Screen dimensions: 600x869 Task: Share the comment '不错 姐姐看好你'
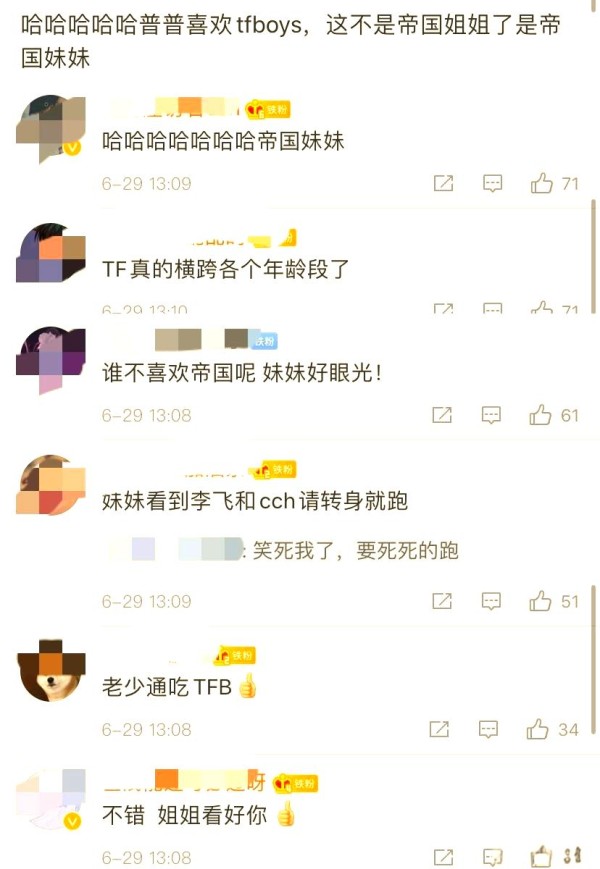tap(442, 857)
